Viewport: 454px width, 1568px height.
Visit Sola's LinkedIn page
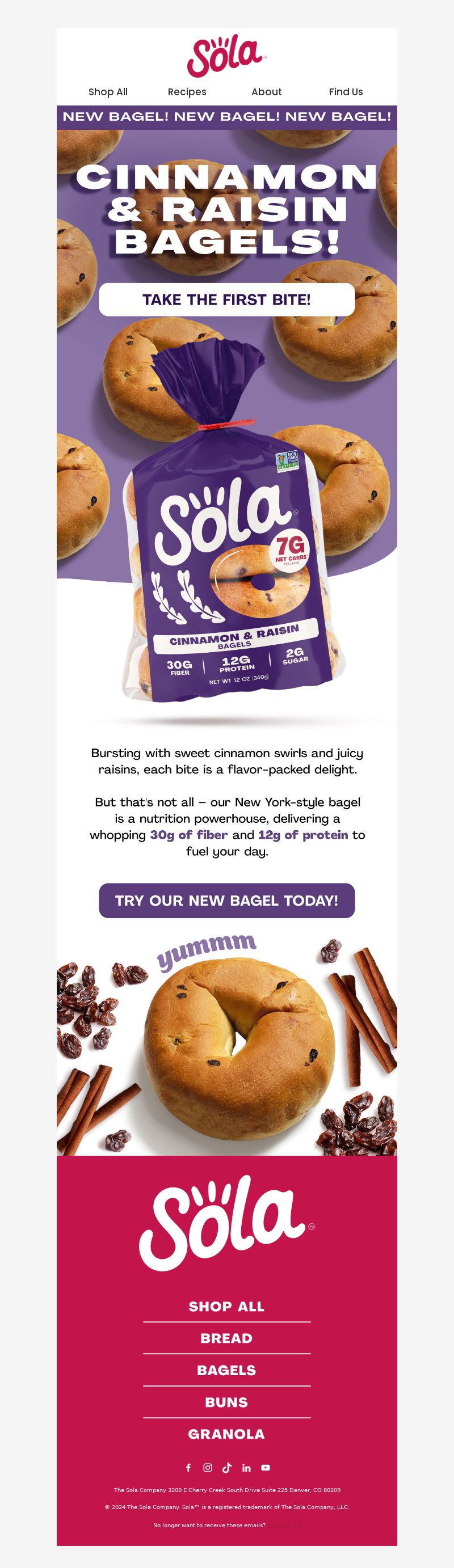coord(246,1468)
